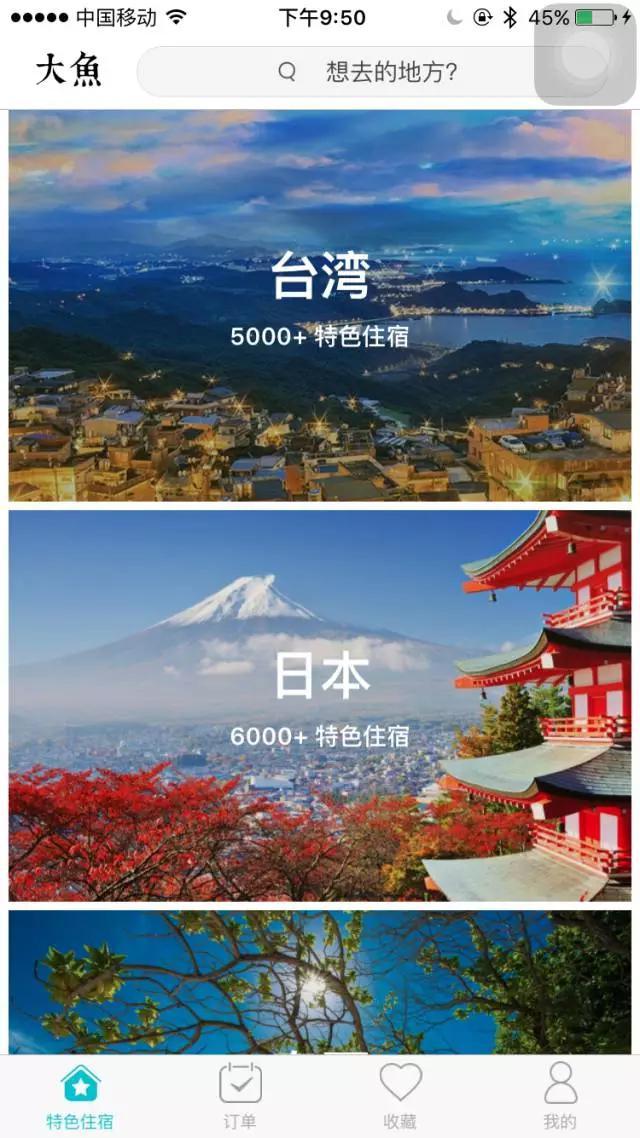Go to the 收藏 favorites tab
This screenshot has width=640, height=1138.
point(400,1096)
